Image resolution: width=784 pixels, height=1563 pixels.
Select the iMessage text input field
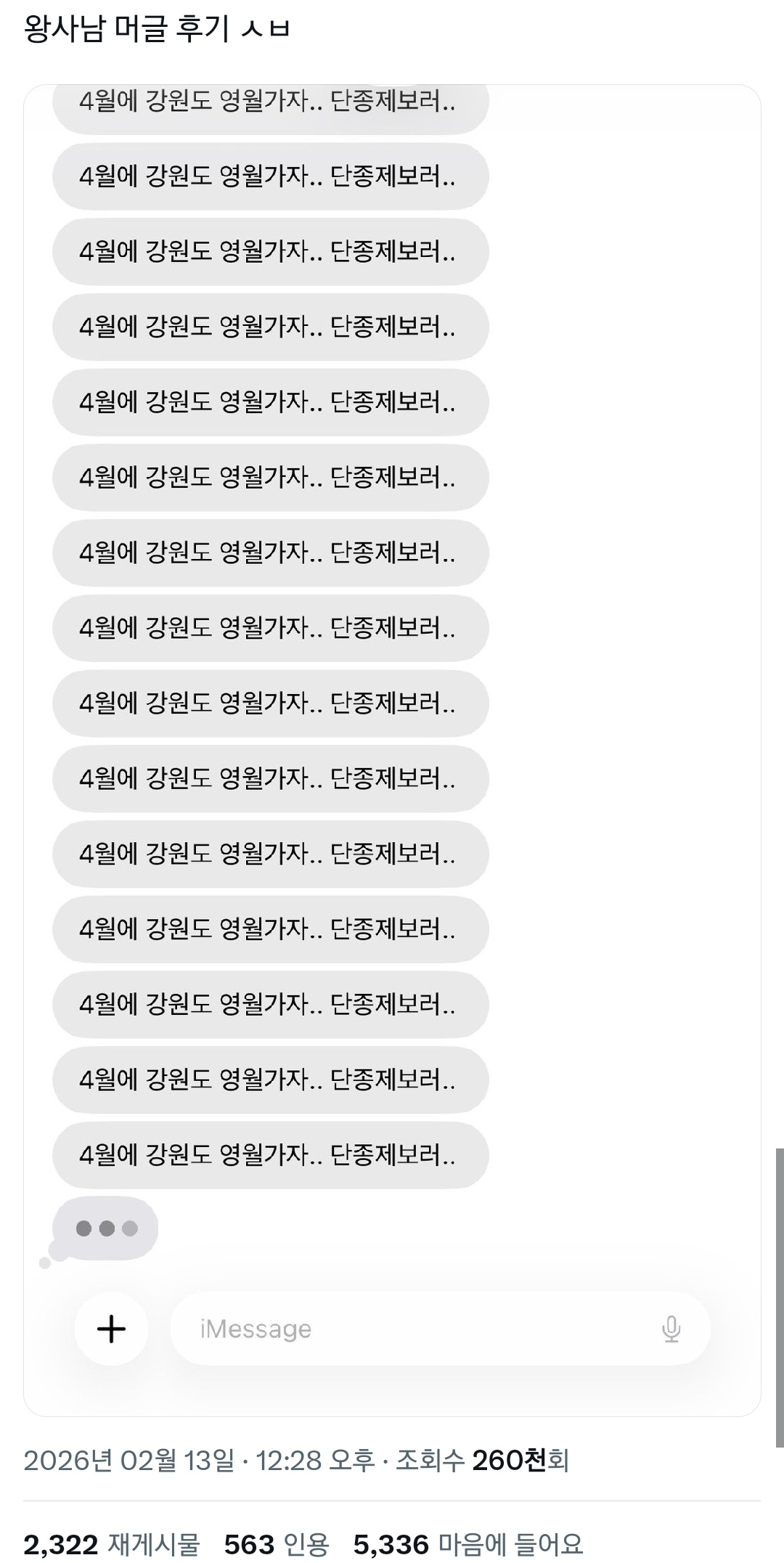click(436, 1329)
